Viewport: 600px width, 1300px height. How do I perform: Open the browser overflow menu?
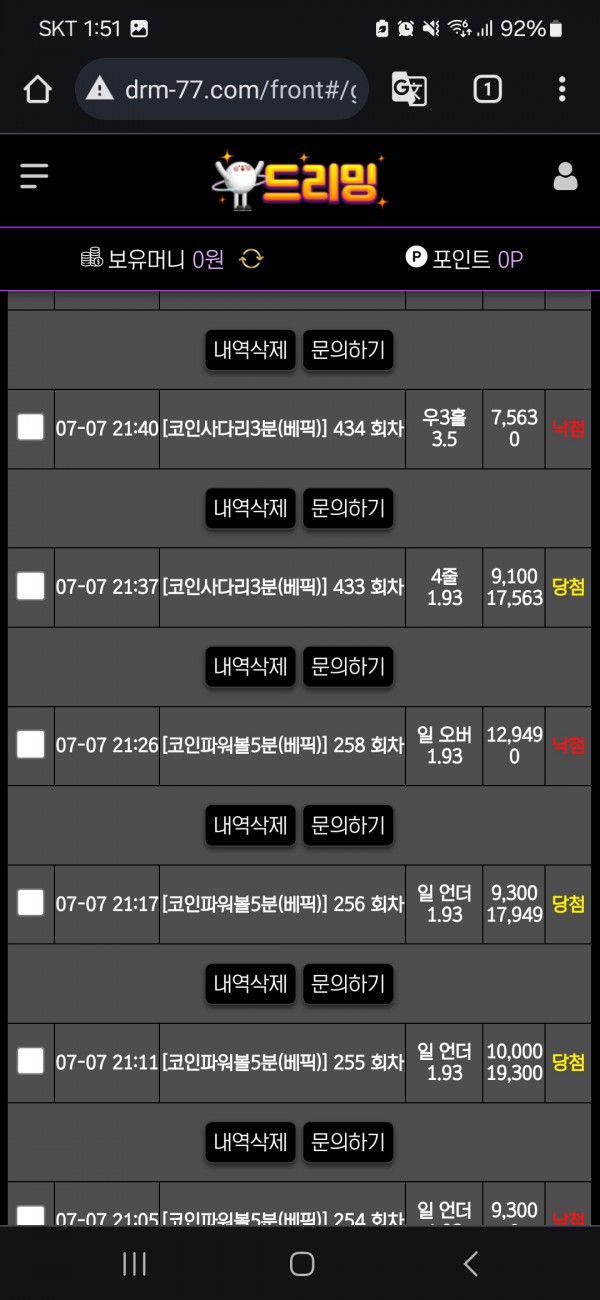(562, 90)
